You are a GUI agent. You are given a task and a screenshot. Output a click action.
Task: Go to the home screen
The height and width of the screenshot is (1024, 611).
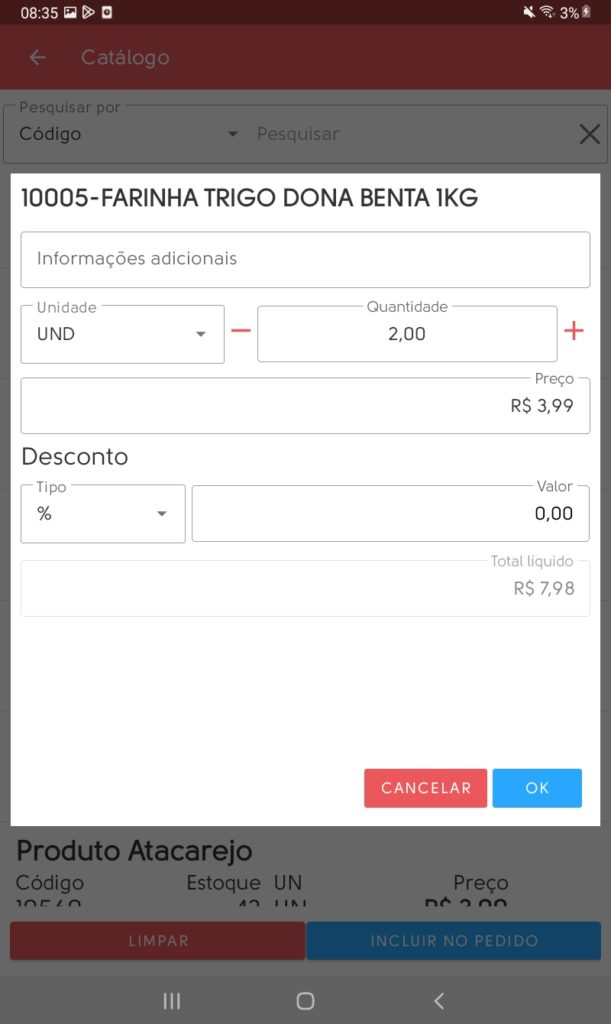305,1001
